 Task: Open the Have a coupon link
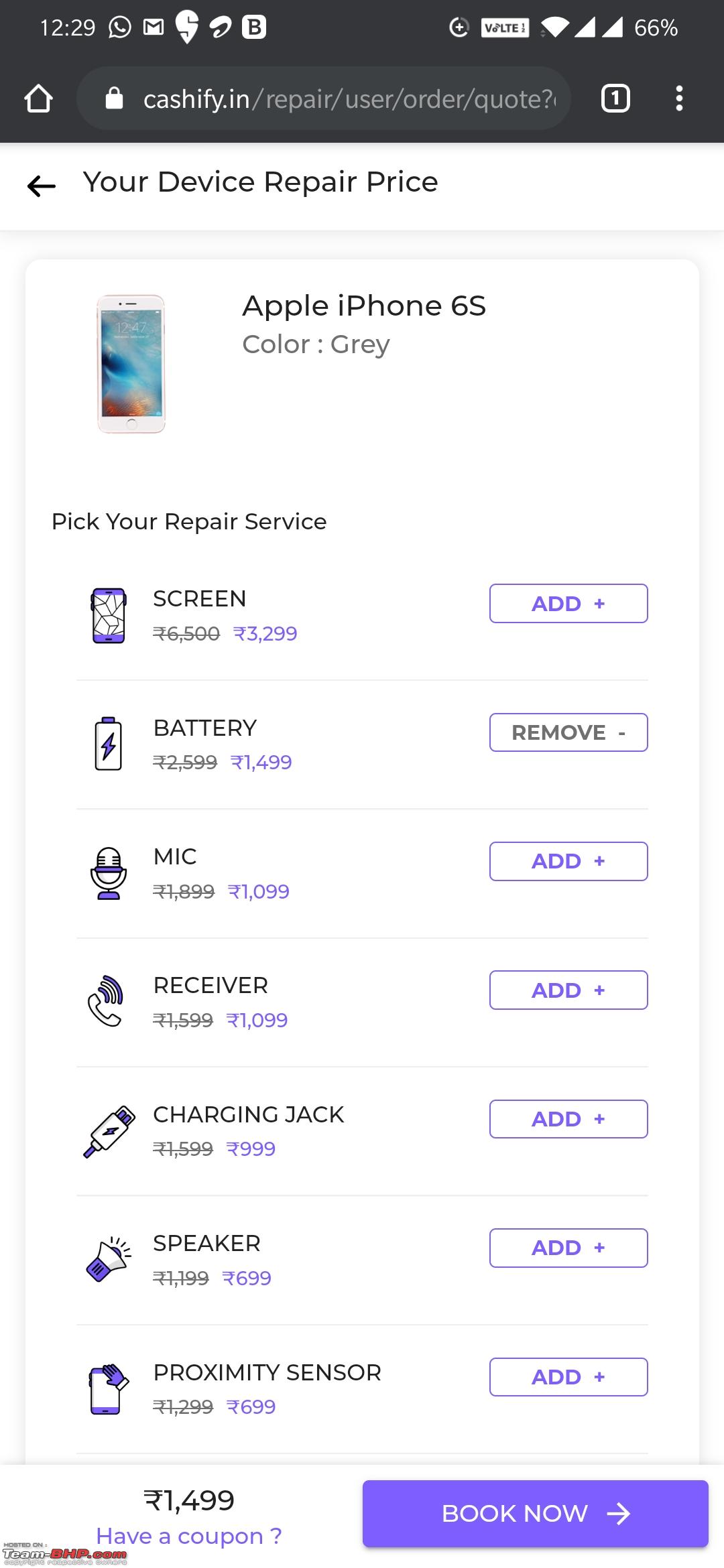point(189,1536)
